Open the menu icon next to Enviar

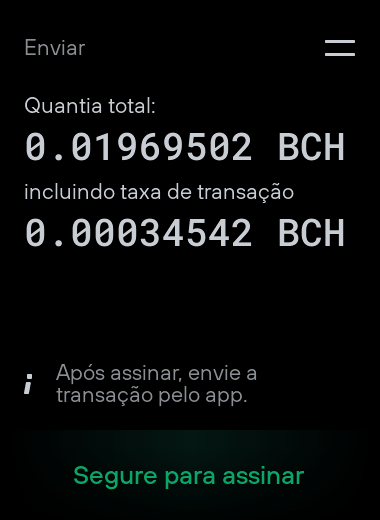[x=340, y=48]
